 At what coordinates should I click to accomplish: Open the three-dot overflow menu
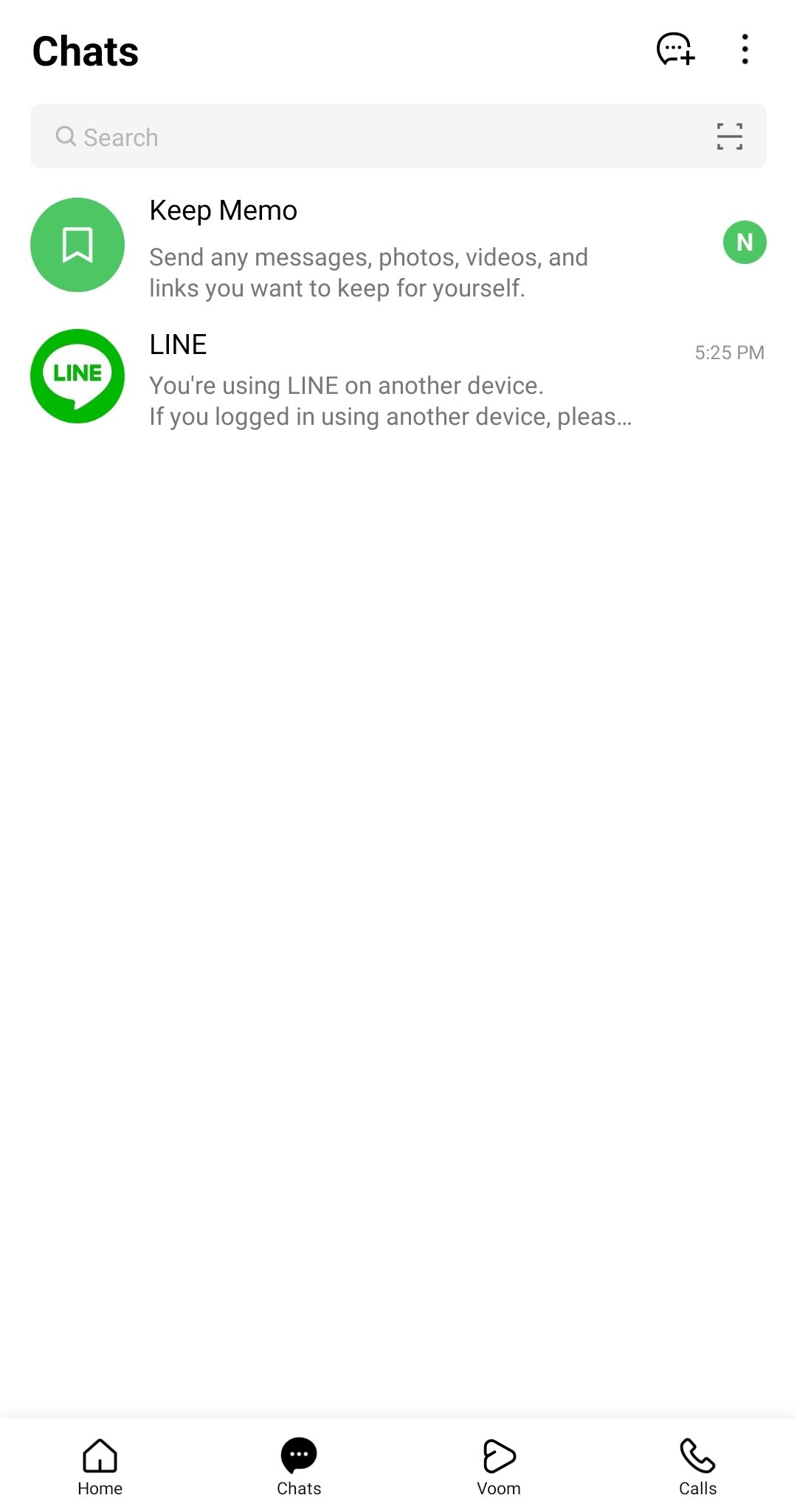coord(745,49)
